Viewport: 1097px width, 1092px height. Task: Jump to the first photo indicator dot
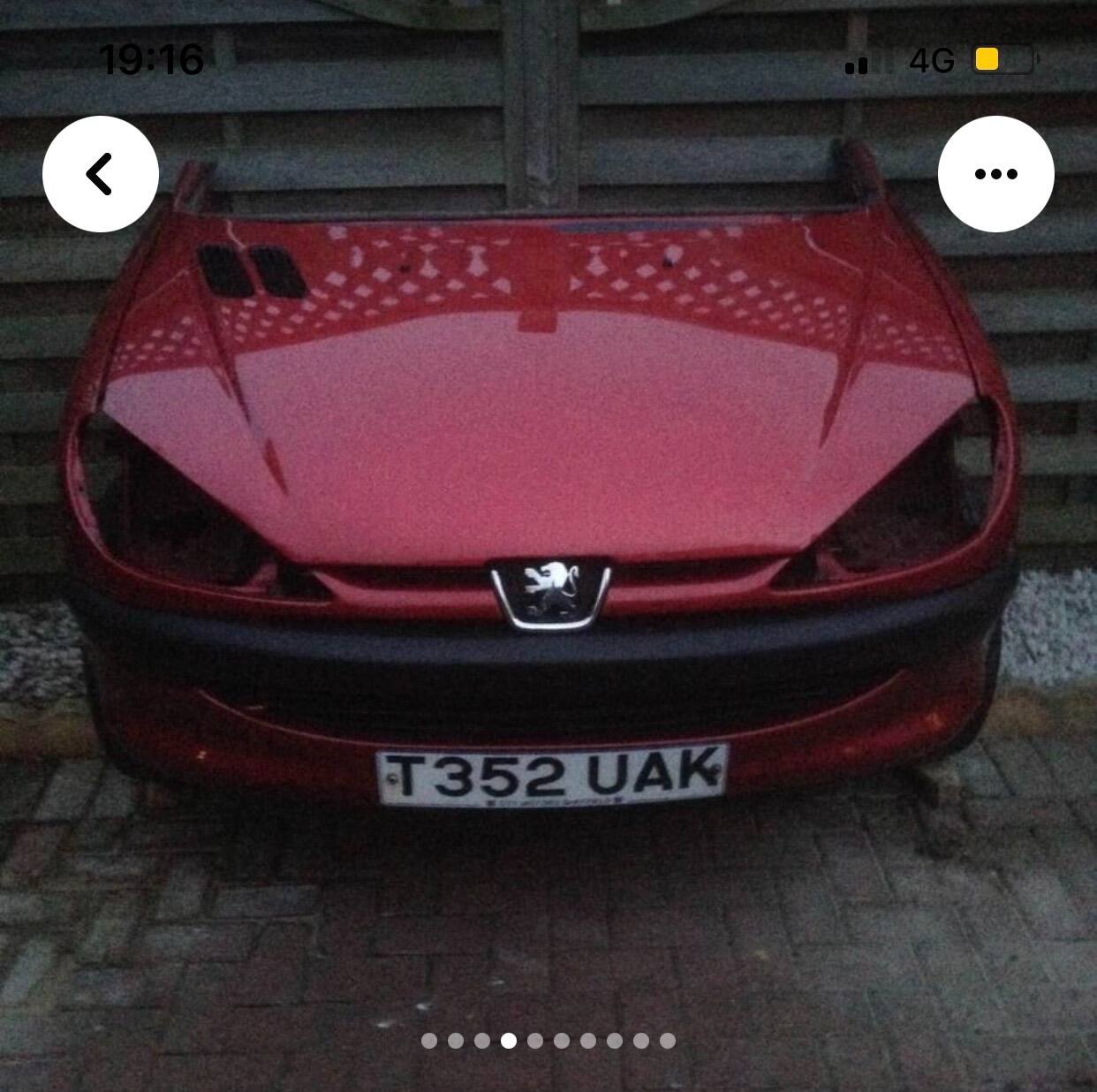tap(429, 1041)
